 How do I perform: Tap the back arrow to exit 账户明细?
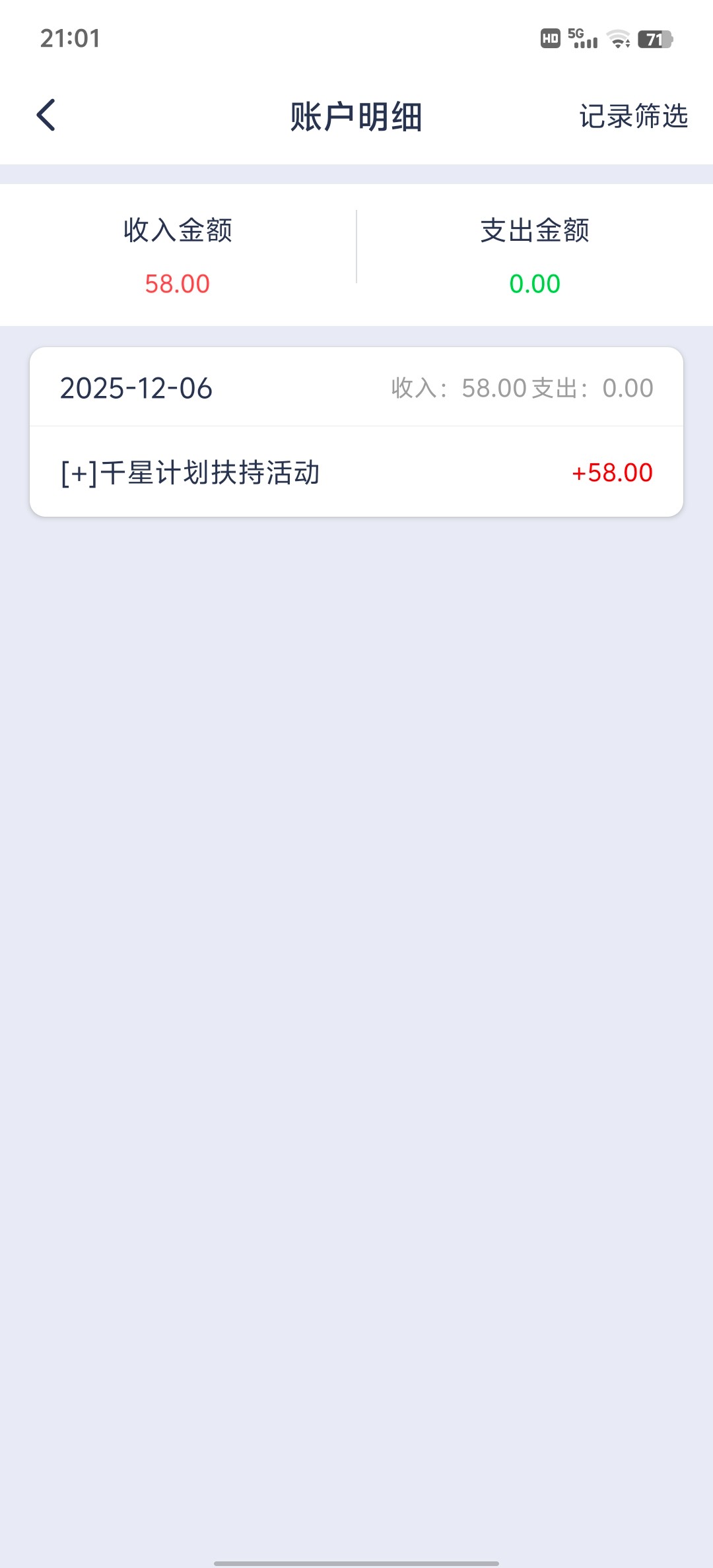pos(46,115)
